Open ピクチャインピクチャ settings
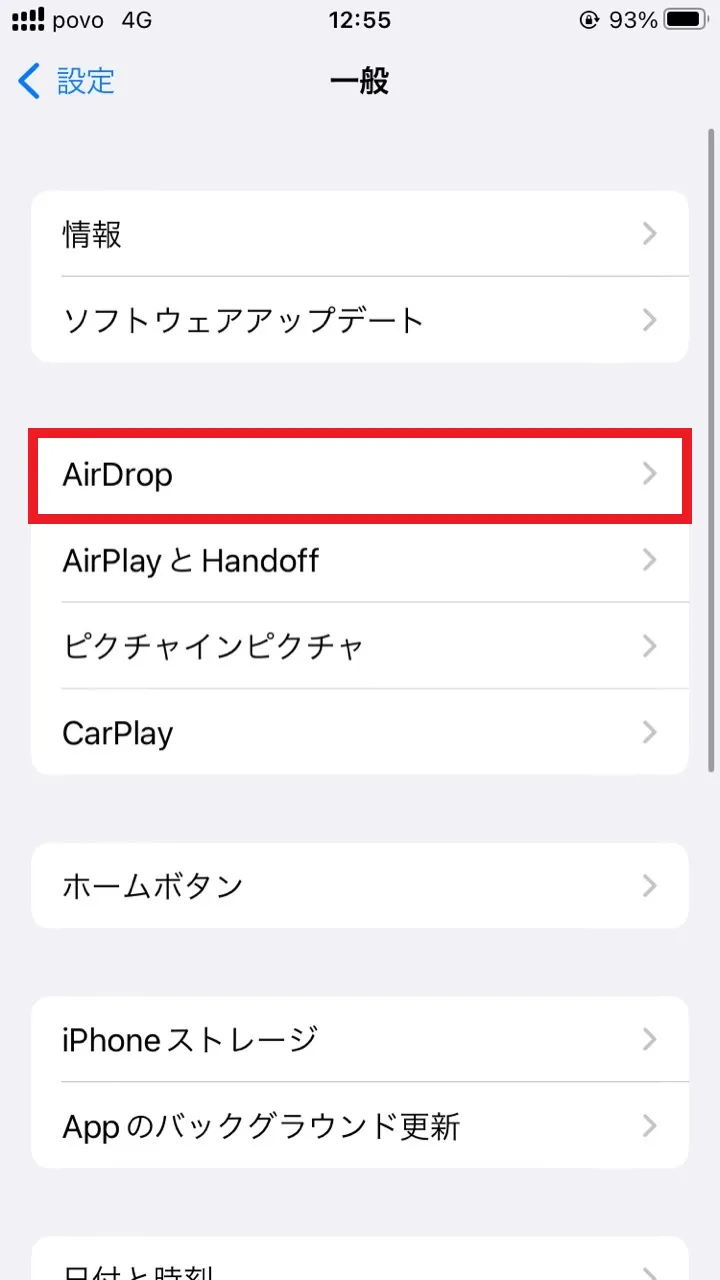 tap(360, 646)
